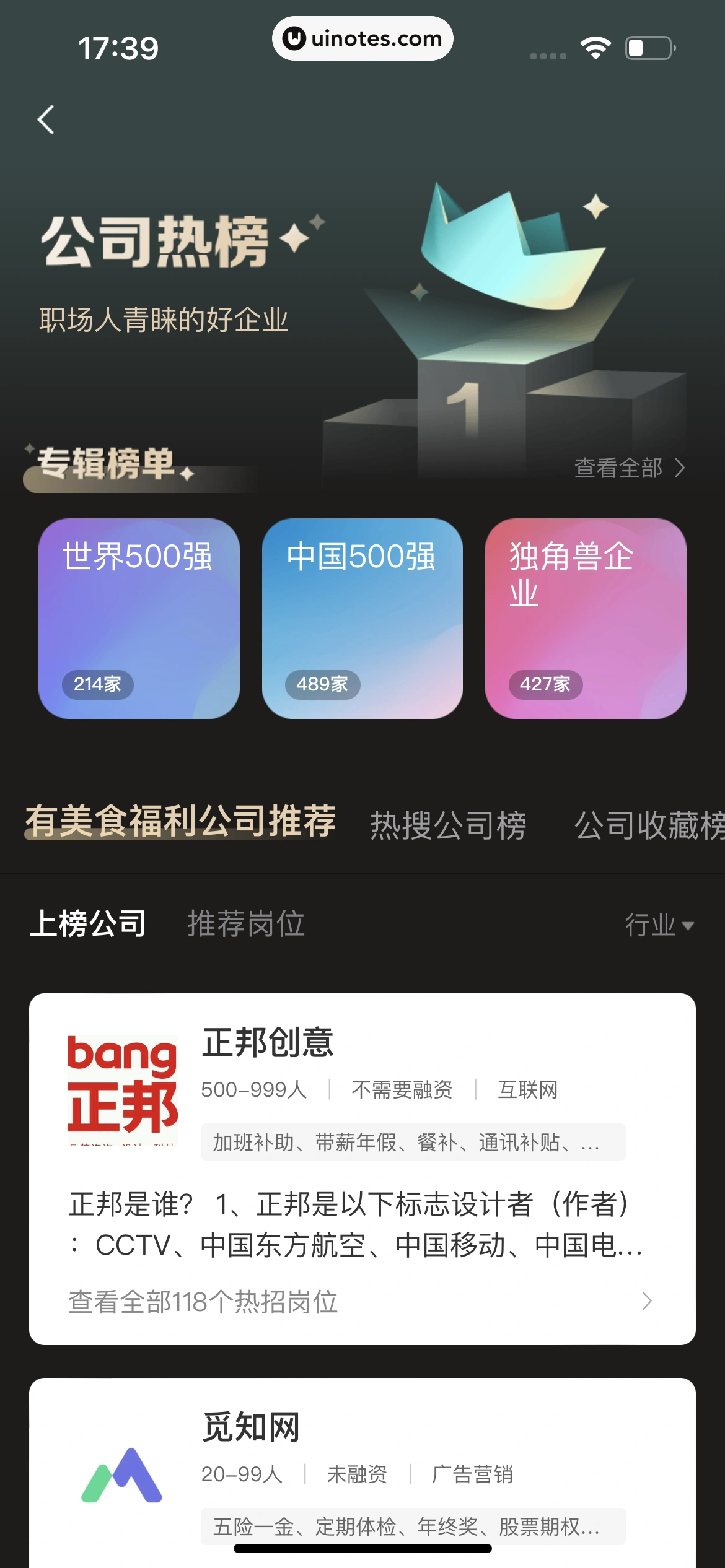This screenshot has height=1568, width=725.
Task: Open the 行业 industry filter dropdown
Action: pyautogui.click(x=660, y=925)
